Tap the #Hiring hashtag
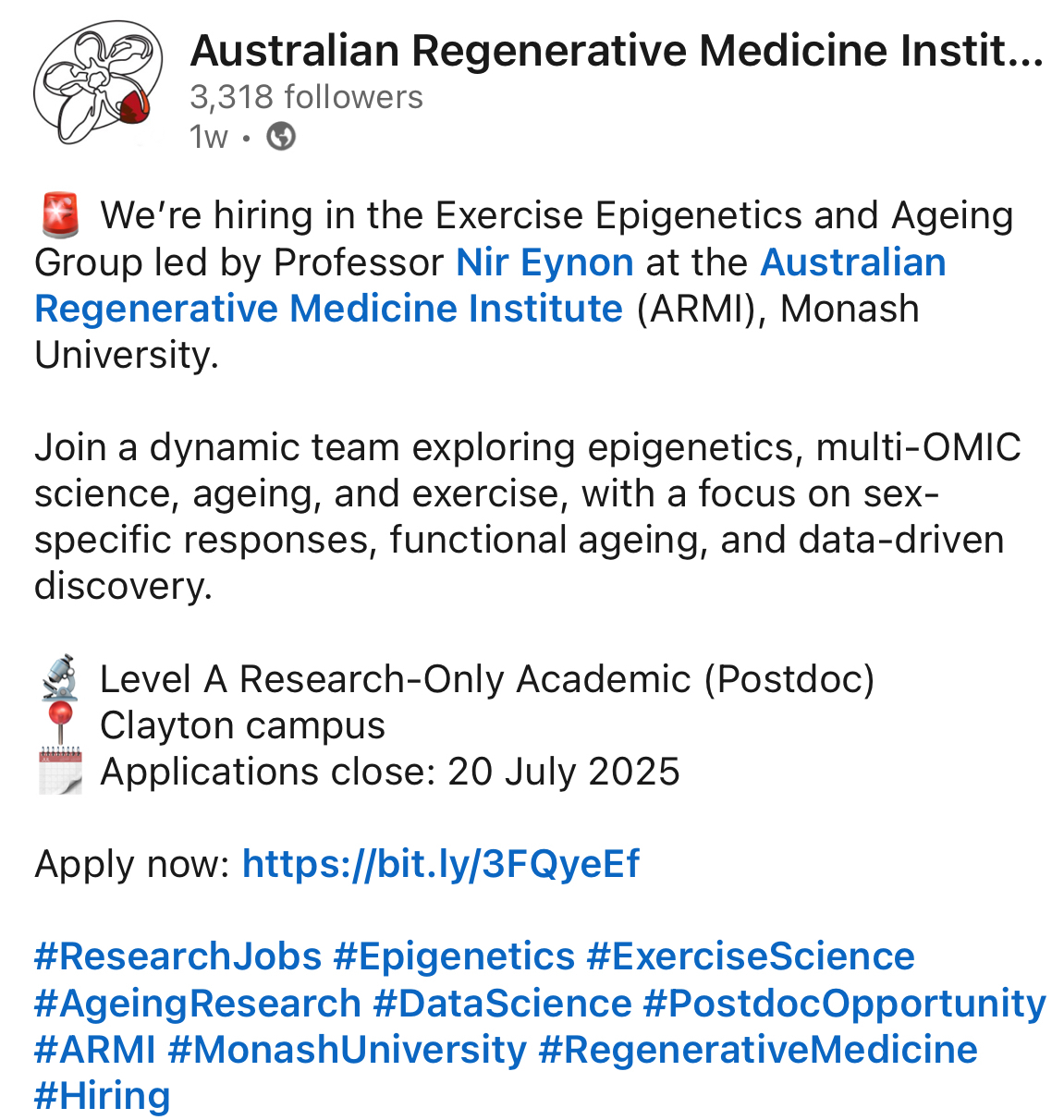Screen dimensions: 1064x1120 [103, 1097]
